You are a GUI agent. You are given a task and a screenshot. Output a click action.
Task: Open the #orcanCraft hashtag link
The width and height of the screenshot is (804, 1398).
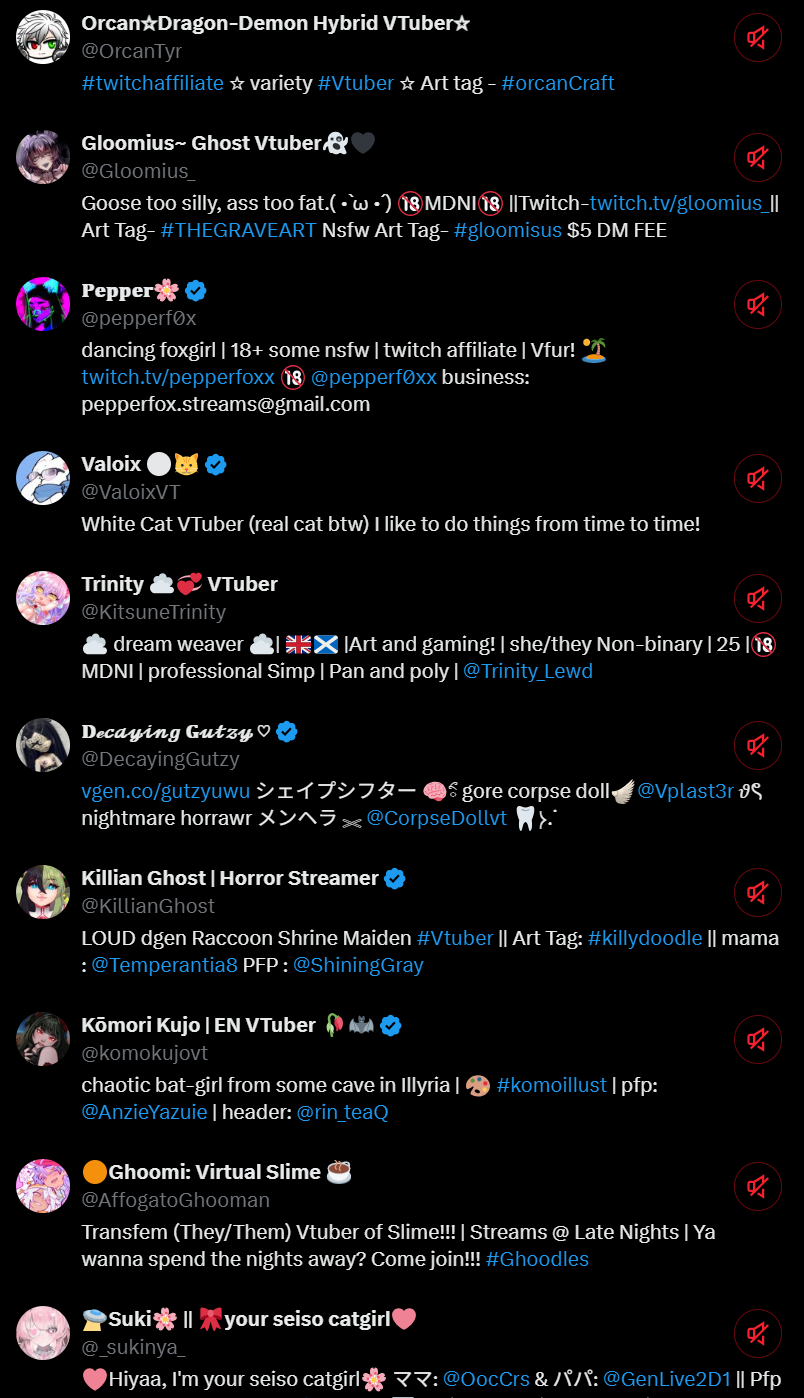pos(558,83)
